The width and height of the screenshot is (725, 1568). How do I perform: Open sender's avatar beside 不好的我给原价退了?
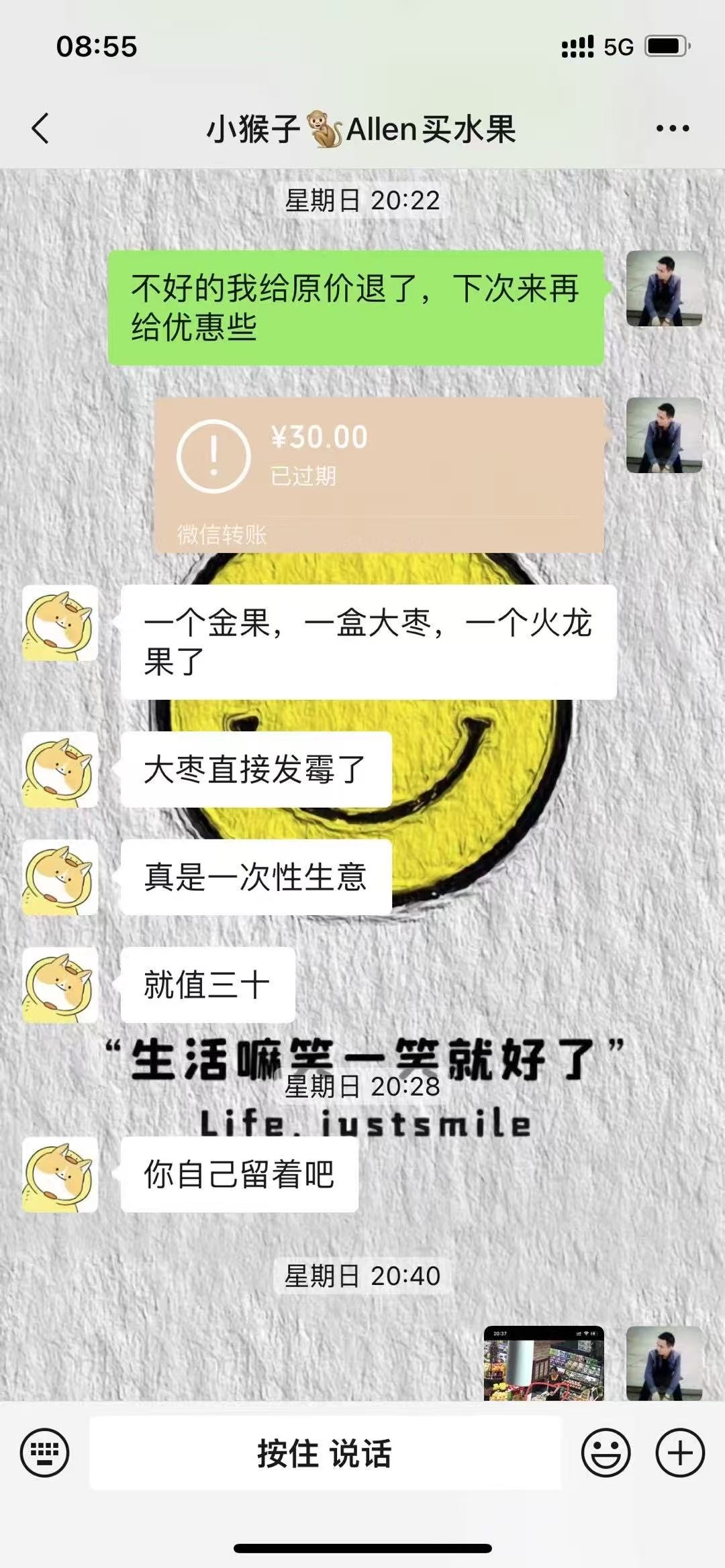click(664, 289)
